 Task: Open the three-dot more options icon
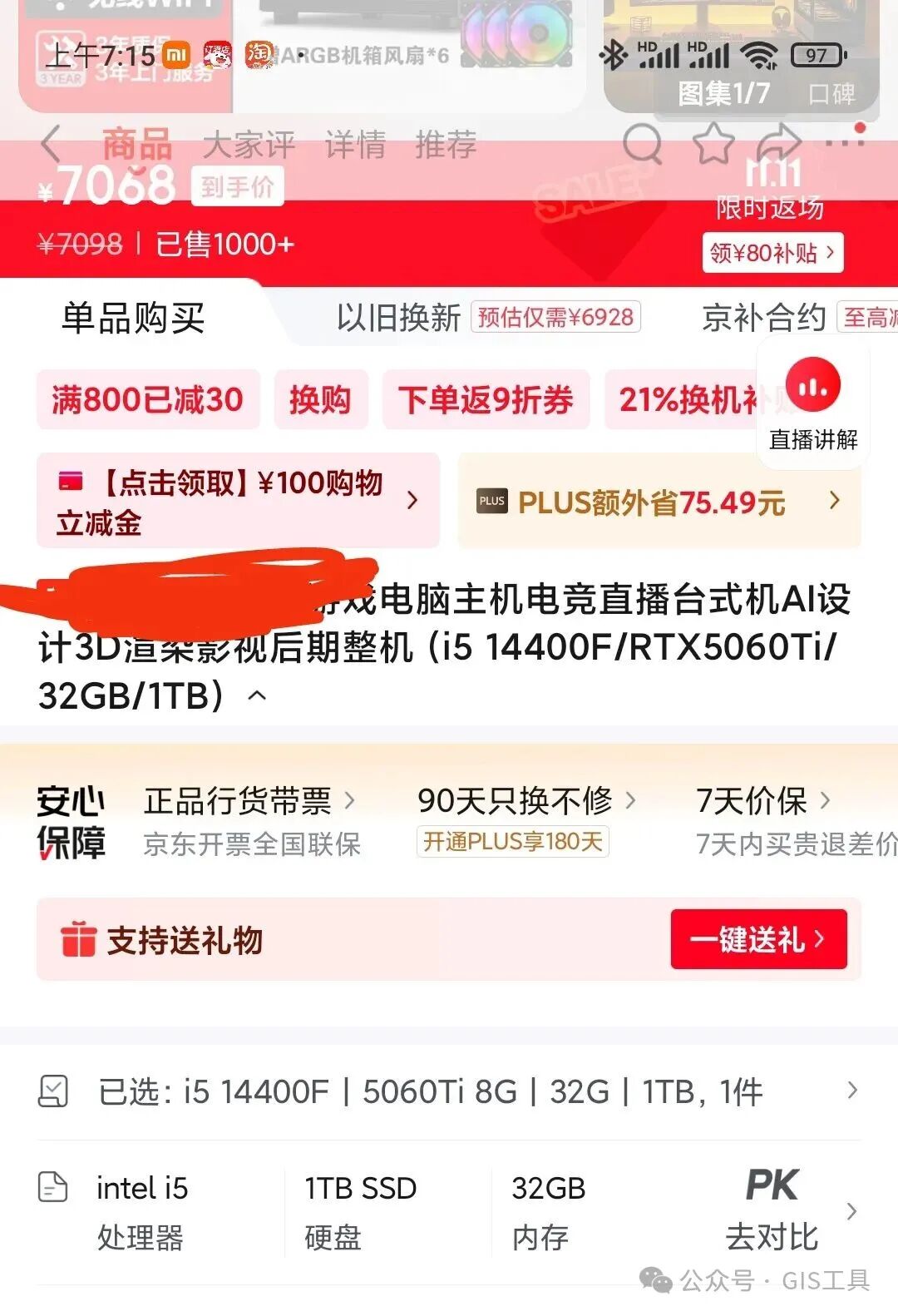point(846,142)
